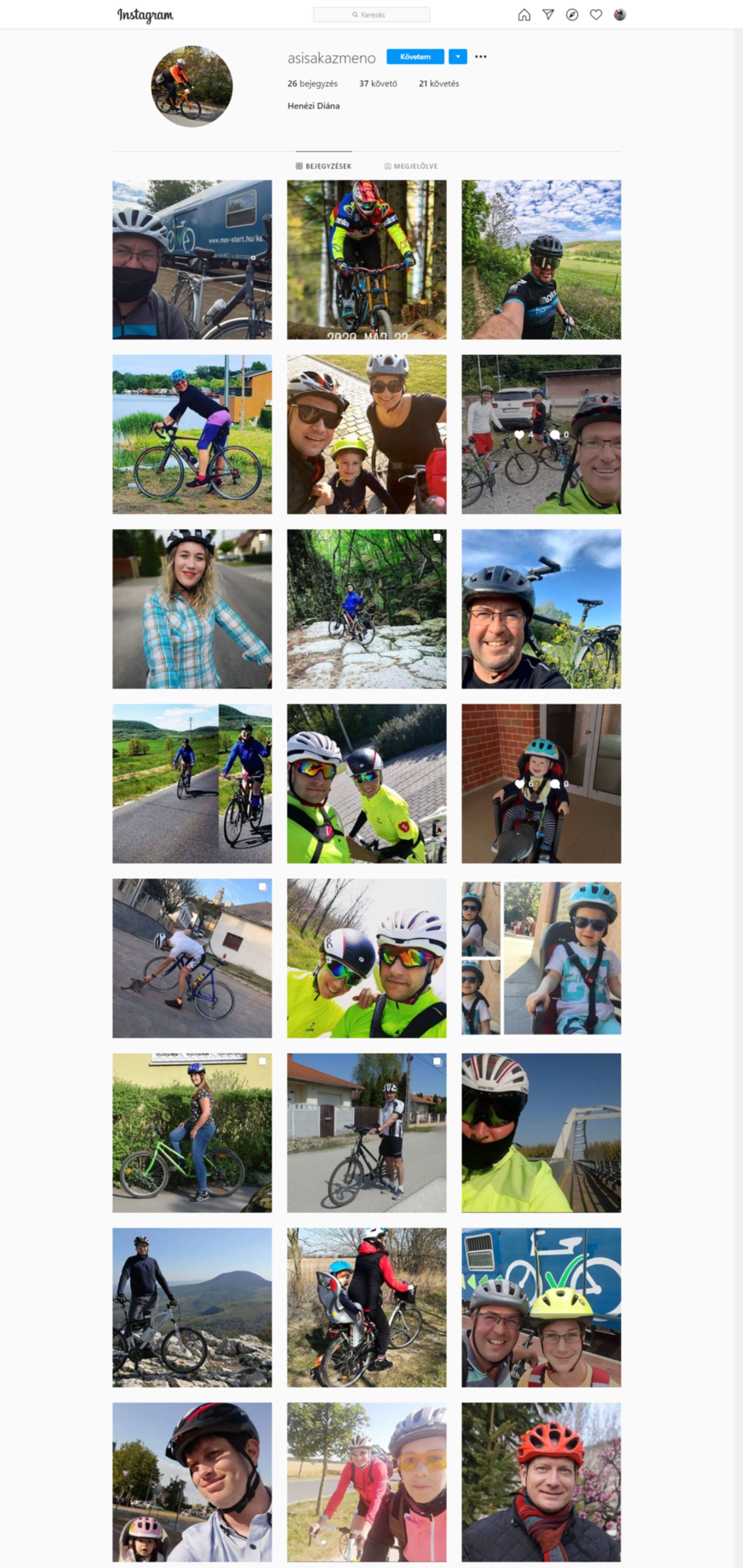Viewport: 743px width, 1568px height.
Task: Open post of woman on green bicycle
Action: (x=191, y=1133)
